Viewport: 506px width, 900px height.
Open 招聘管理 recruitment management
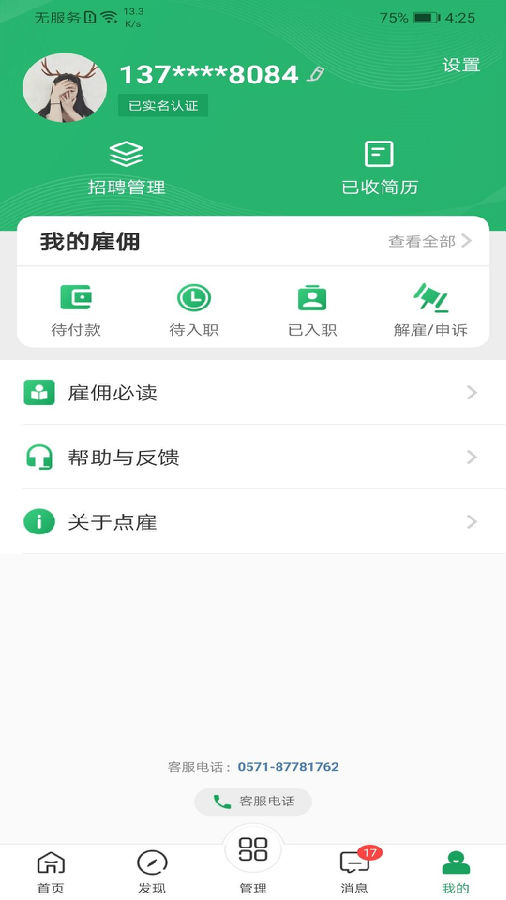click(126, 168)
